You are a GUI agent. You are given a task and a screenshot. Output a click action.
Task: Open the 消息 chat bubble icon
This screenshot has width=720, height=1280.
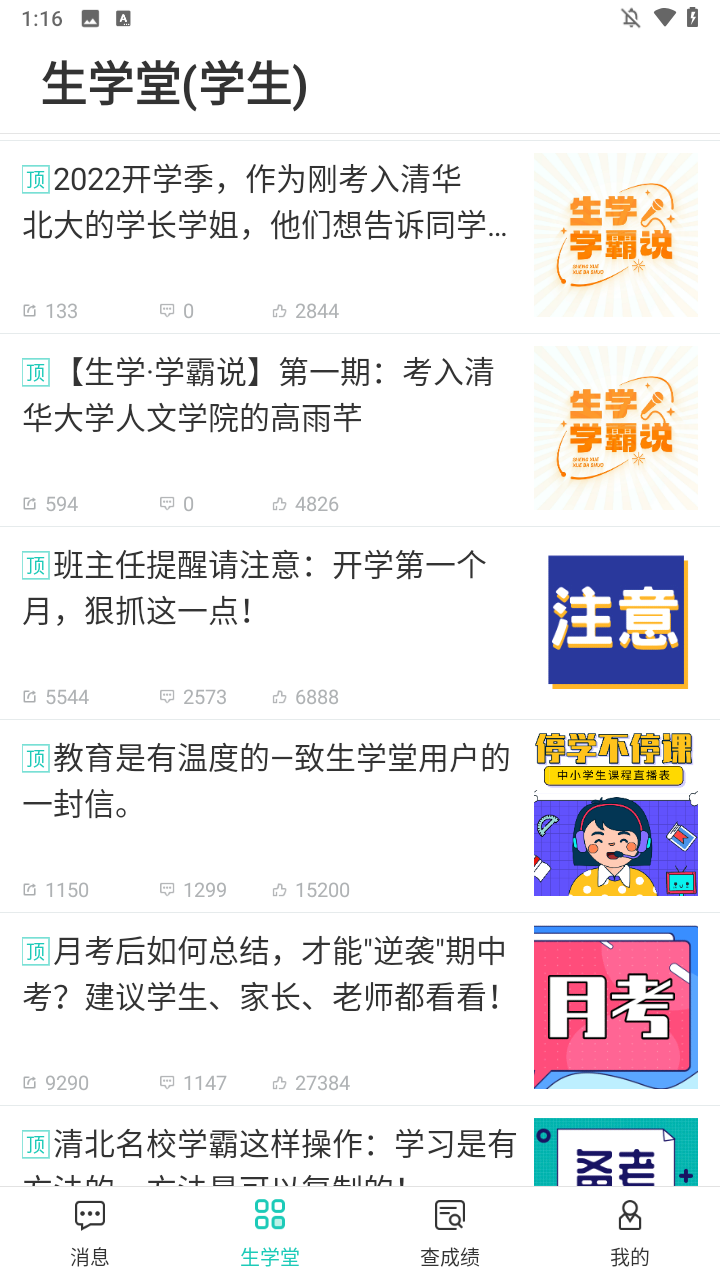point(89,1214)
